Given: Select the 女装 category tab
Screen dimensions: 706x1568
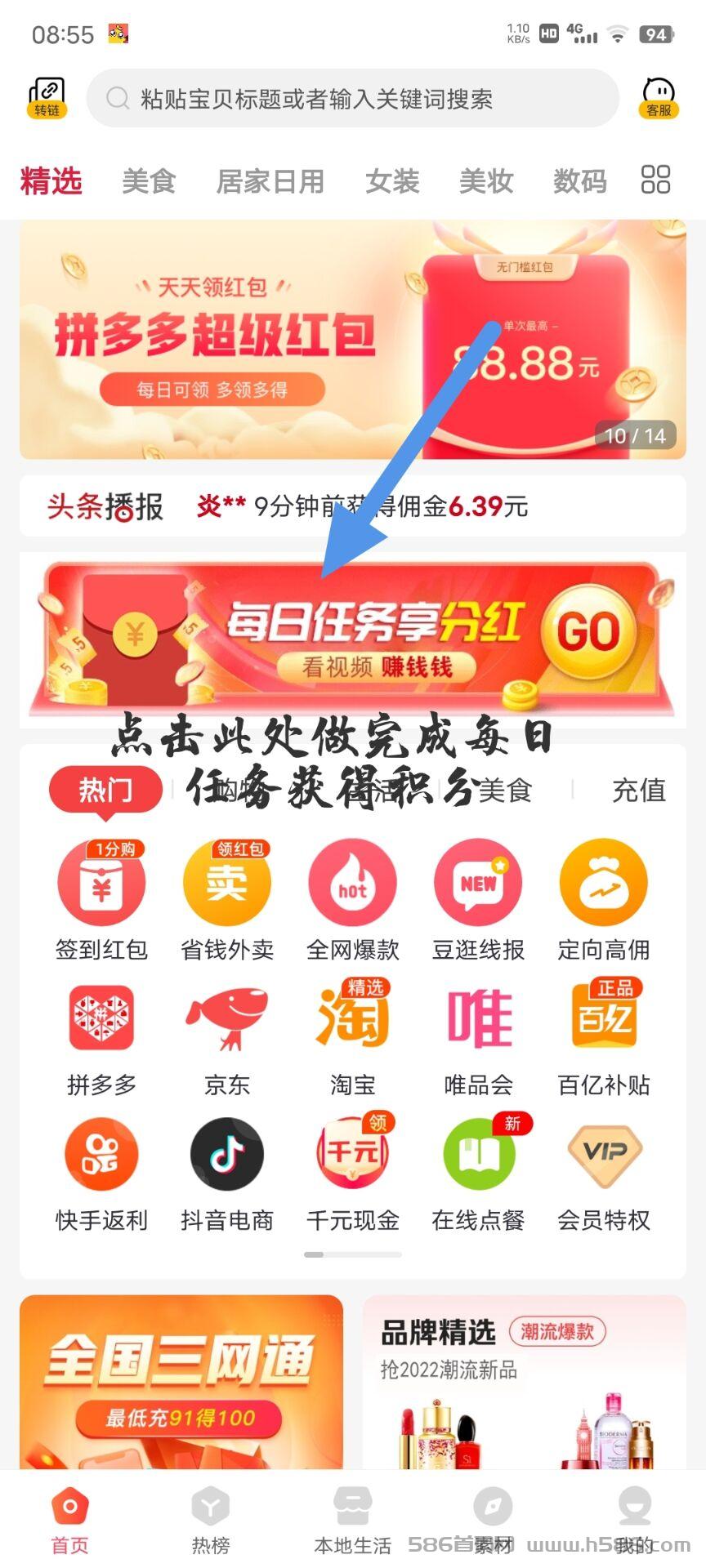Looking at the screenshot, I should (x=392, y=181).
